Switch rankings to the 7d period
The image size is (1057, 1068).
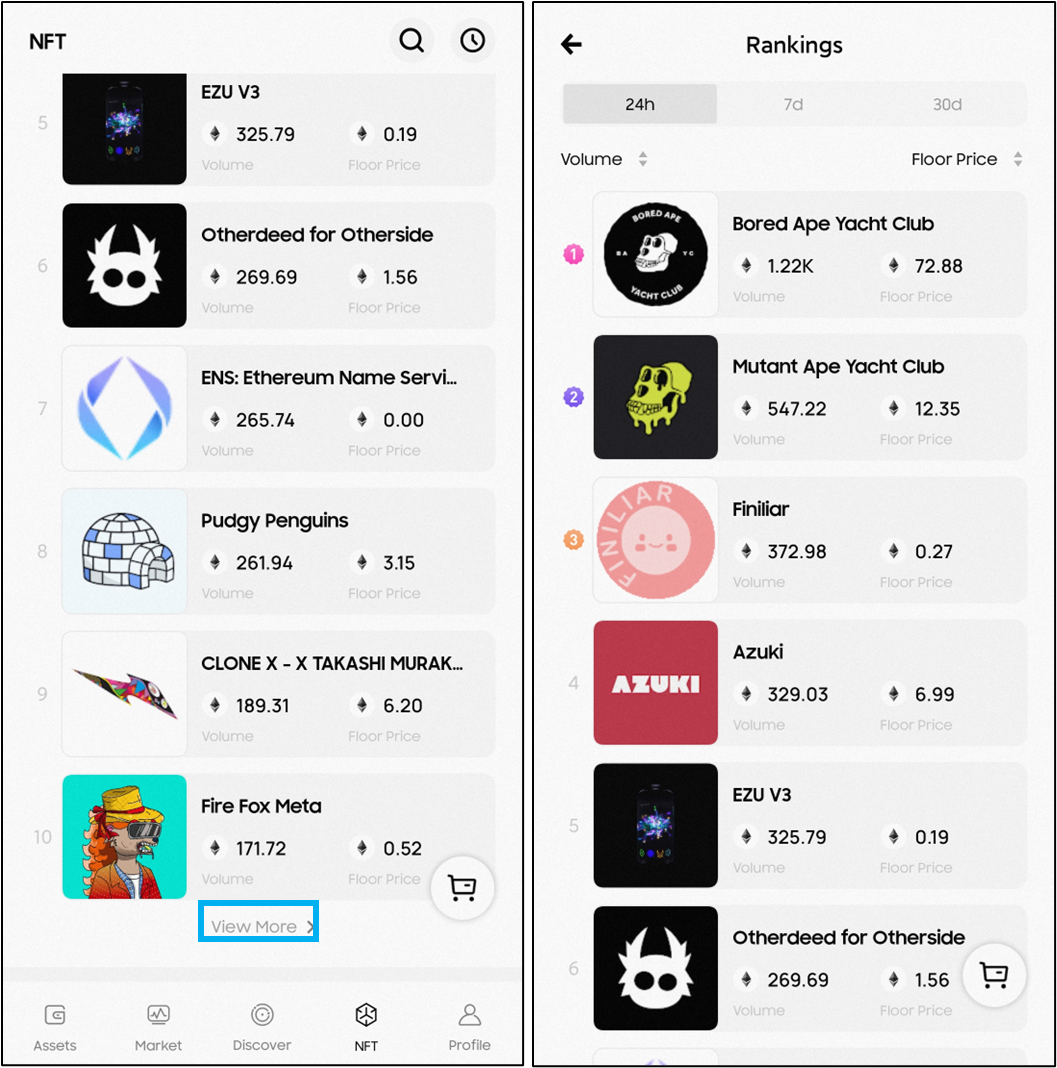[793, 104]
